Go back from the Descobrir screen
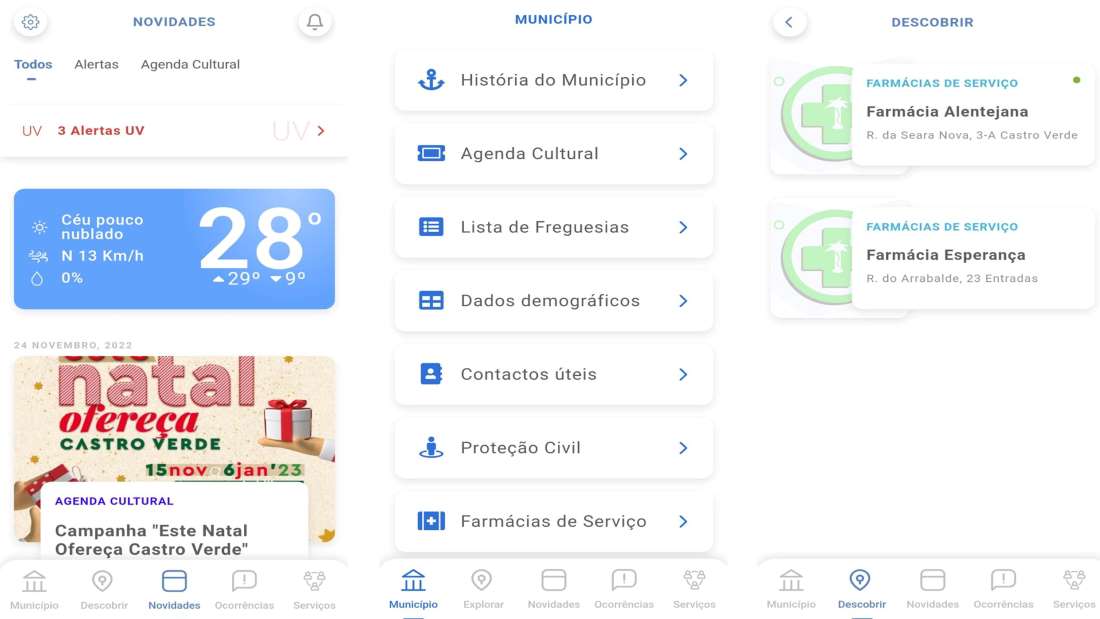Viewport: 1100px width, 619px height. 789,22
